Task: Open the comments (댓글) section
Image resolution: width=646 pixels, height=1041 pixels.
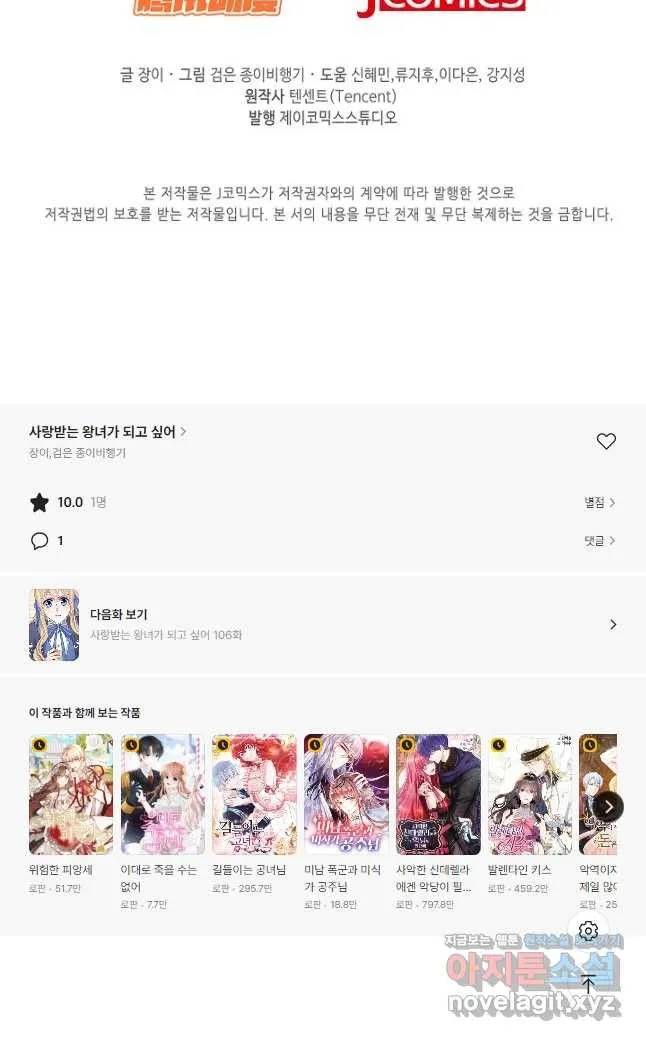Action: point(599,540)
